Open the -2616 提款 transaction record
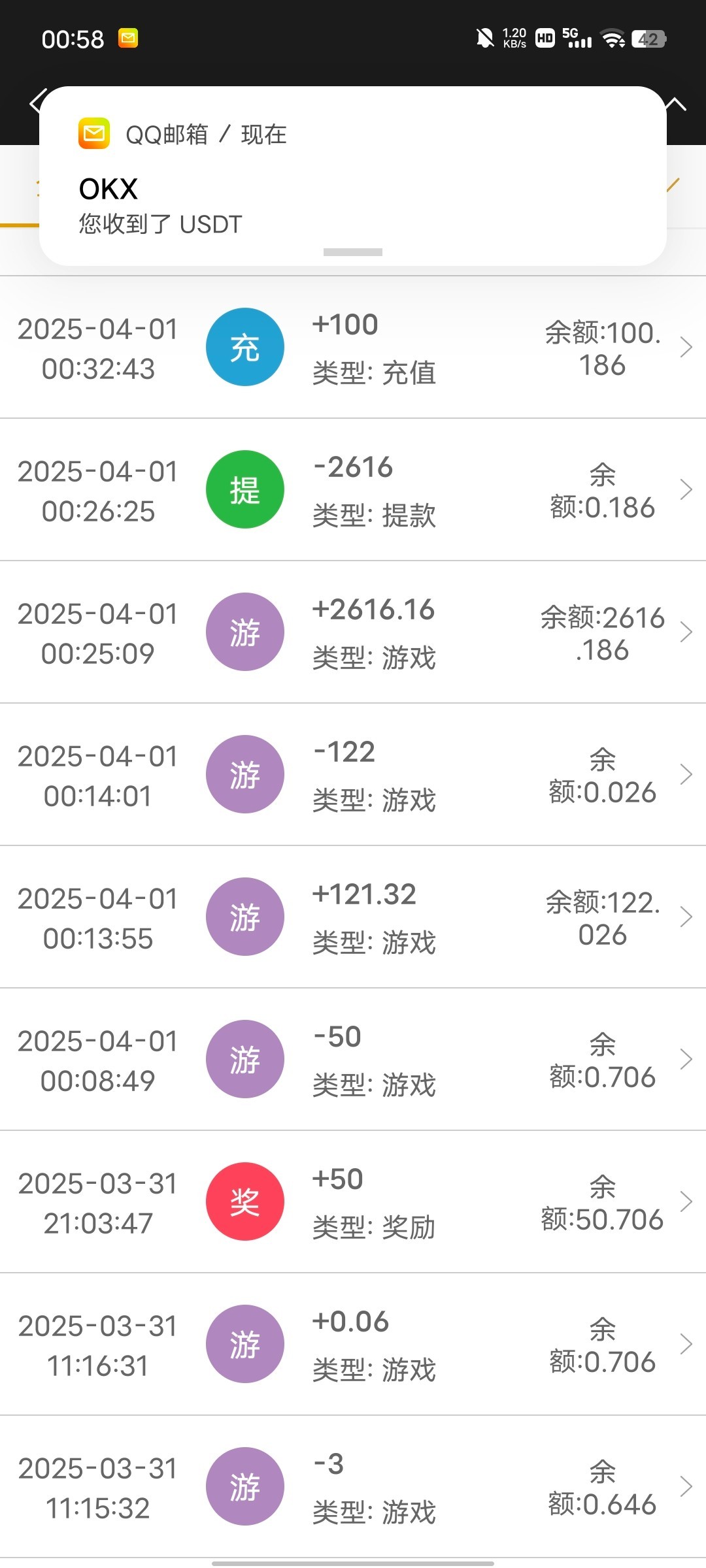The height and width of the screenshot is (1568, 706). click(353, 489)
